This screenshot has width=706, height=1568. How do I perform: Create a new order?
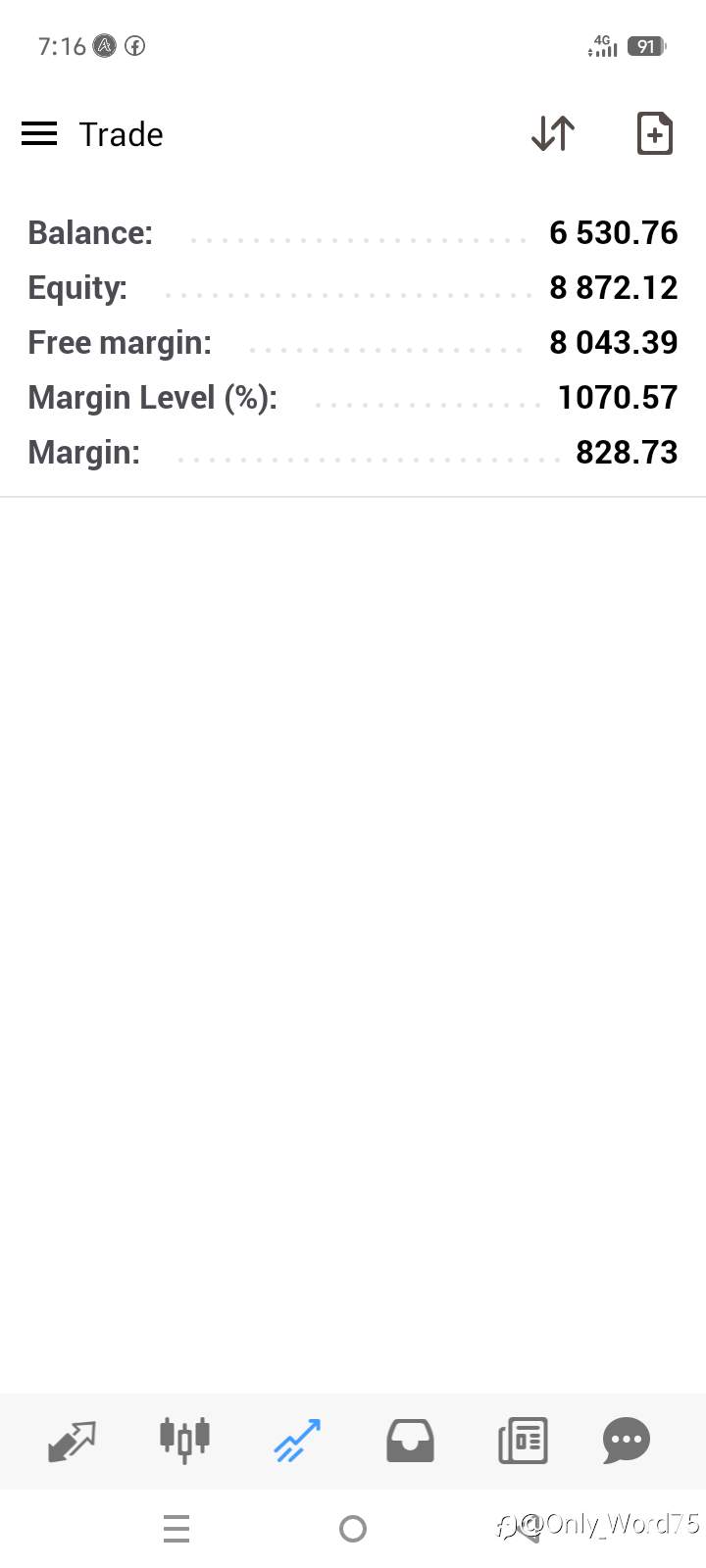pyautogui.click(x=655, y=133)
